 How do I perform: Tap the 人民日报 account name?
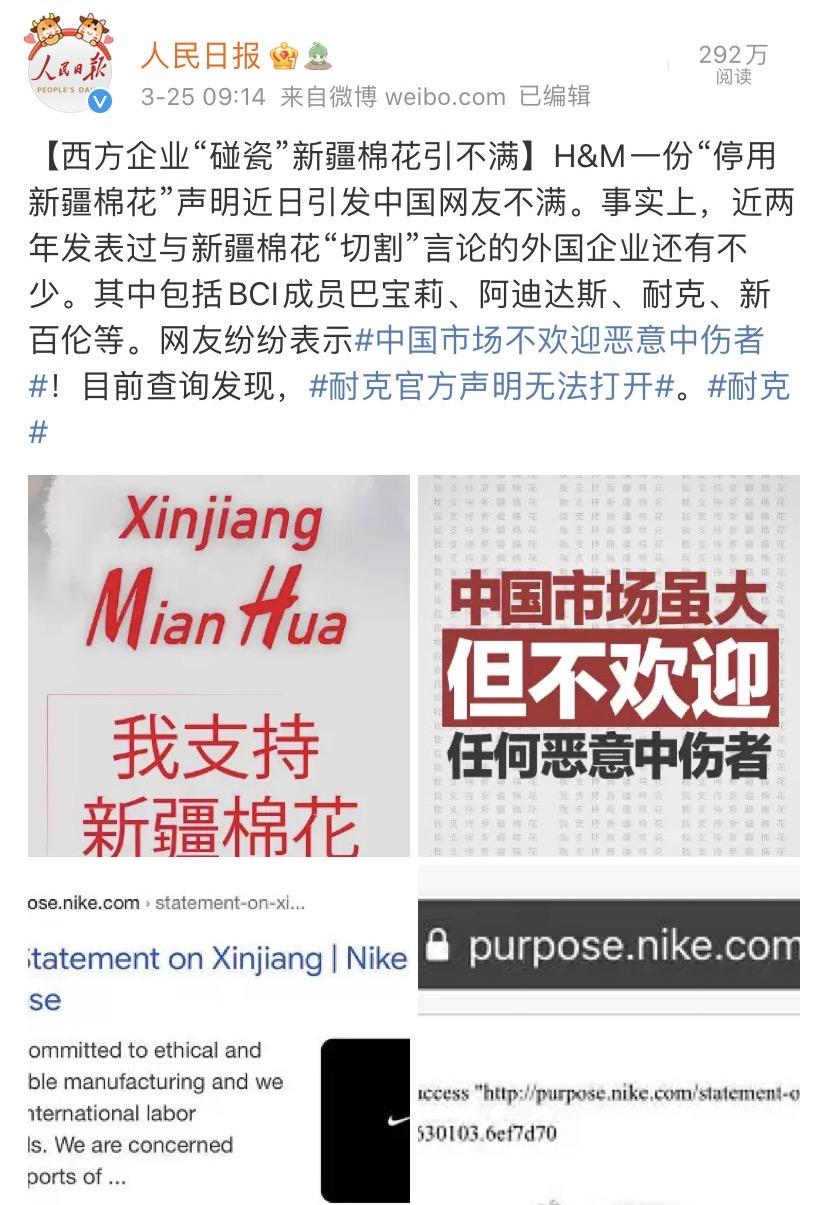coord(201,56)
